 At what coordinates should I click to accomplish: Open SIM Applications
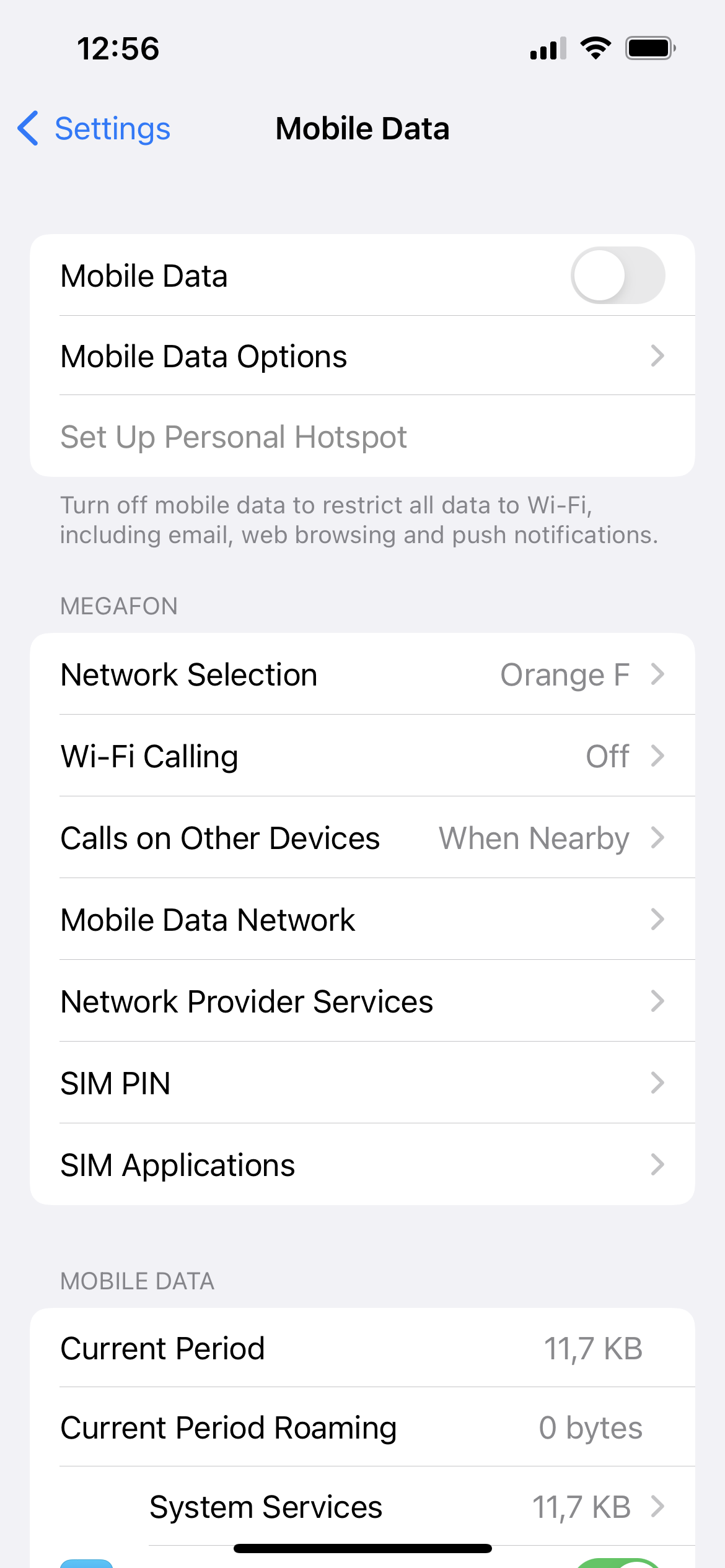point(362,1165)
